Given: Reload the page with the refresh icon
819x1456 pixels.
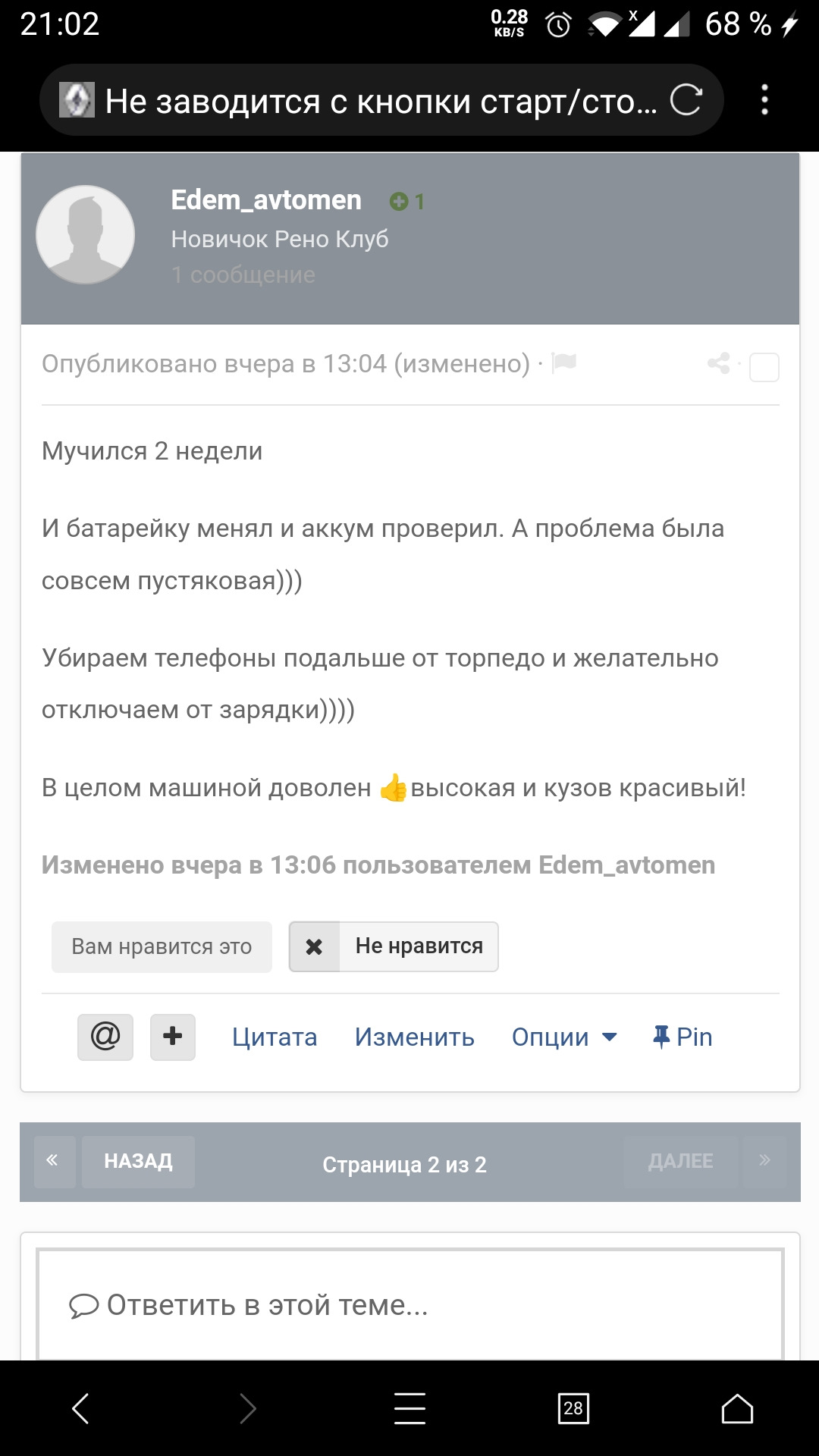Looking at the screenshot, I should (x=686, y=100).
